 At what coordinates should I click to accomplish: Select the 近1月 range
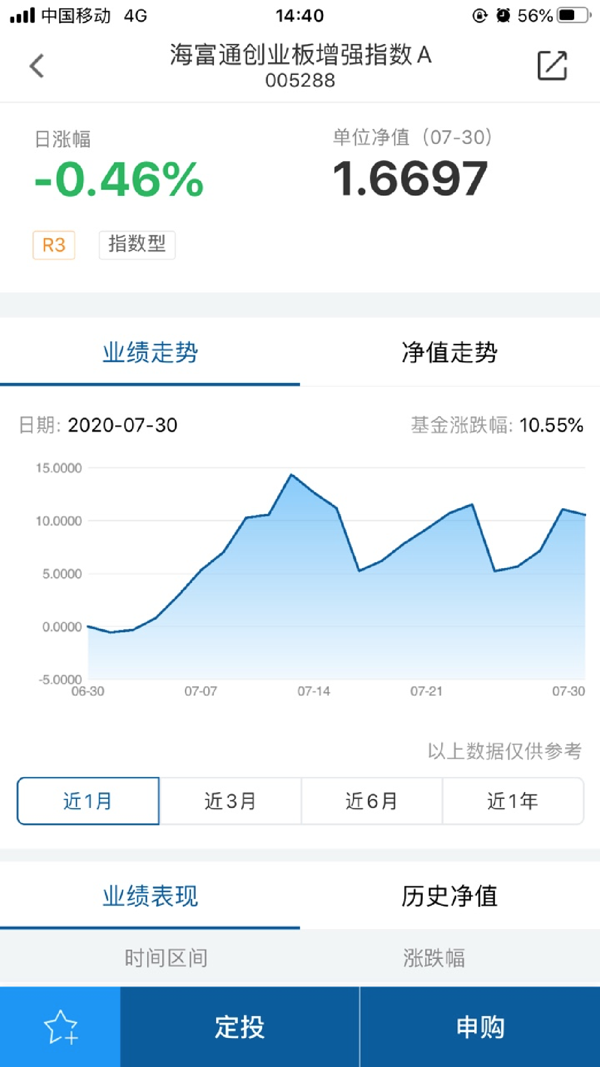88,801
